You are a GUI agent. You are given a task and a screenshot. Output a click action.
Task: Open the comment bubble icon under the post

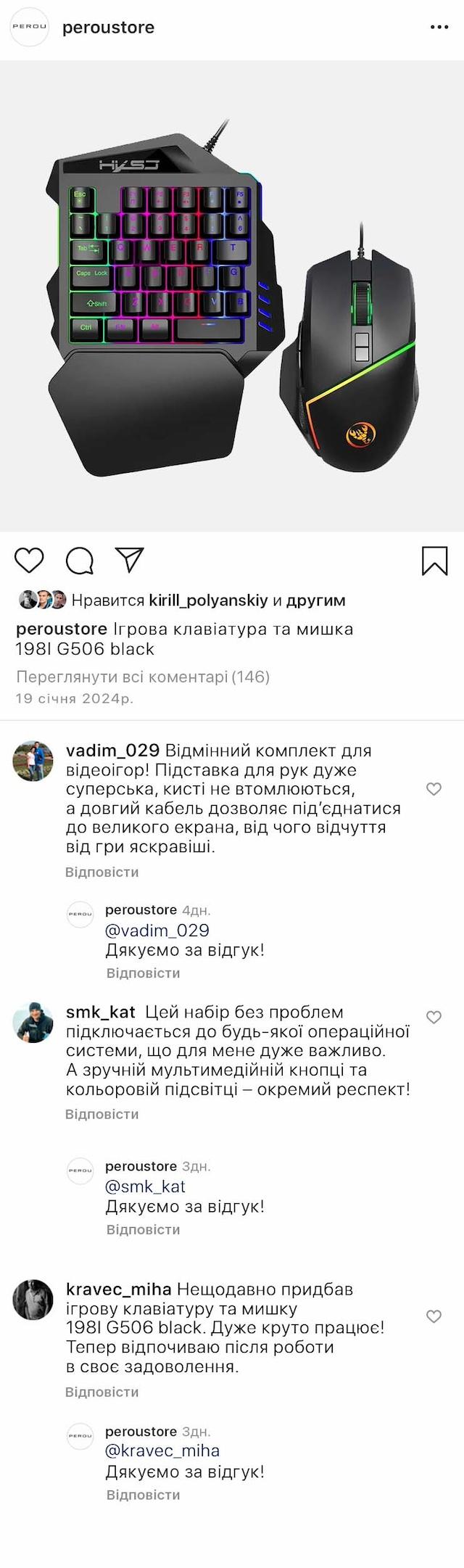(80, 561)
